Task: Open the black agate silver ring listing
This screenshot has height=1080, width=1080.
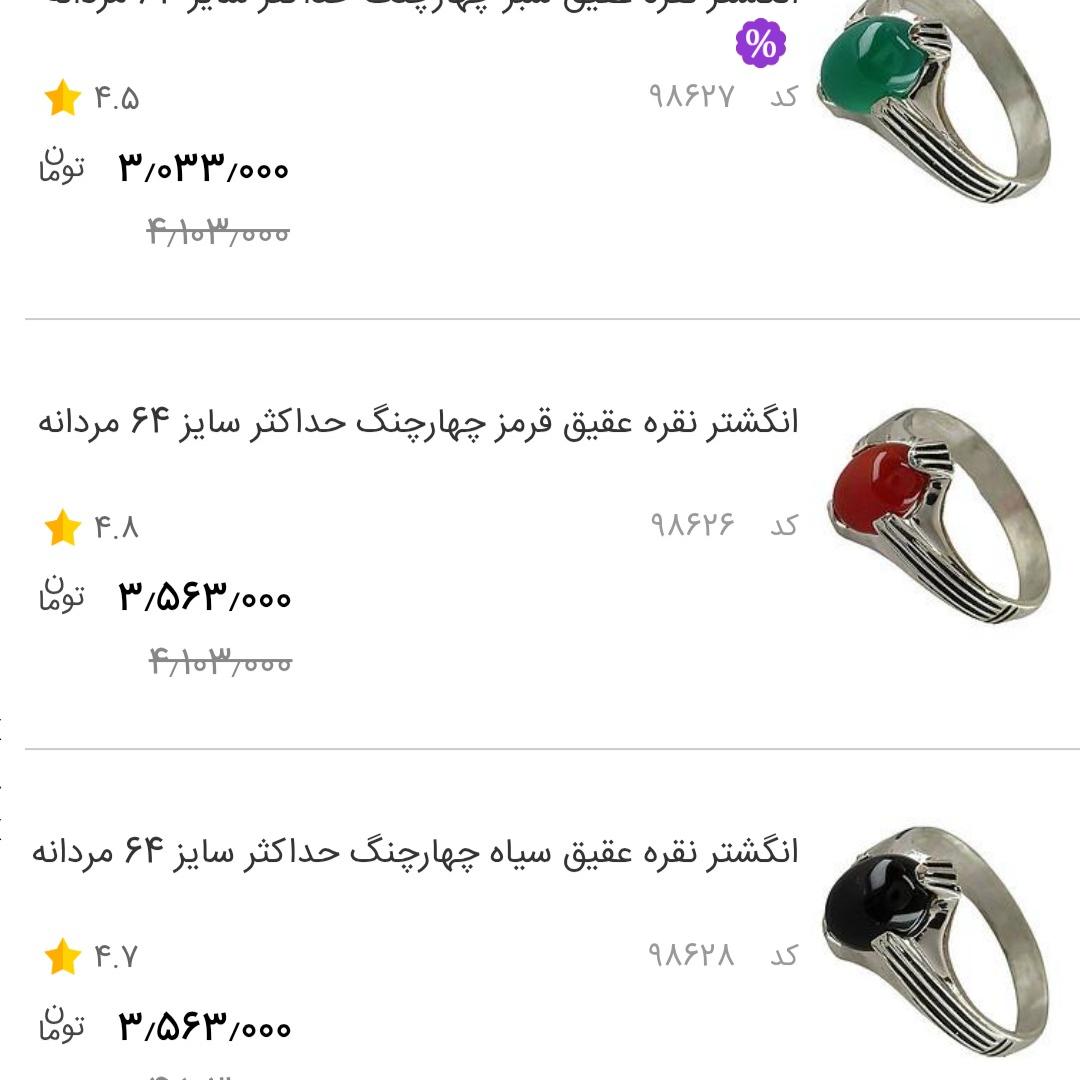Action: (415, 853)
